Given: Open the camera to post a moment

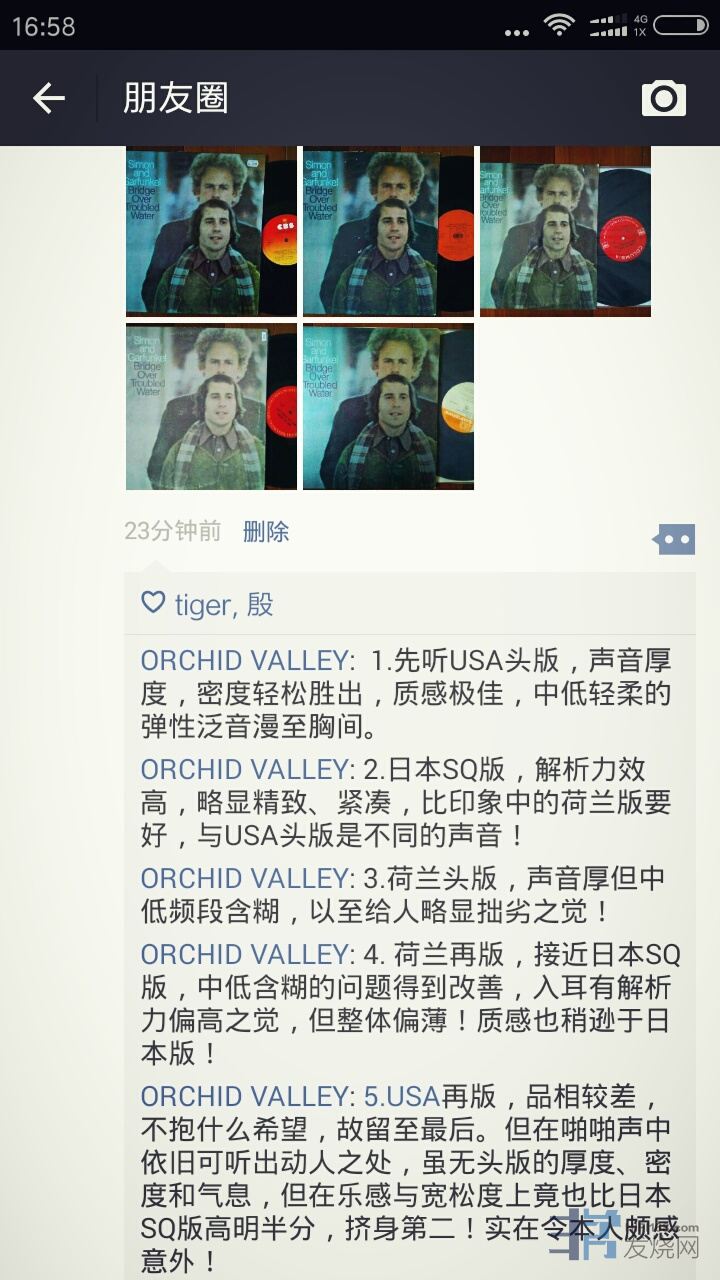Looking at the screenshot, I should (663, 98).
